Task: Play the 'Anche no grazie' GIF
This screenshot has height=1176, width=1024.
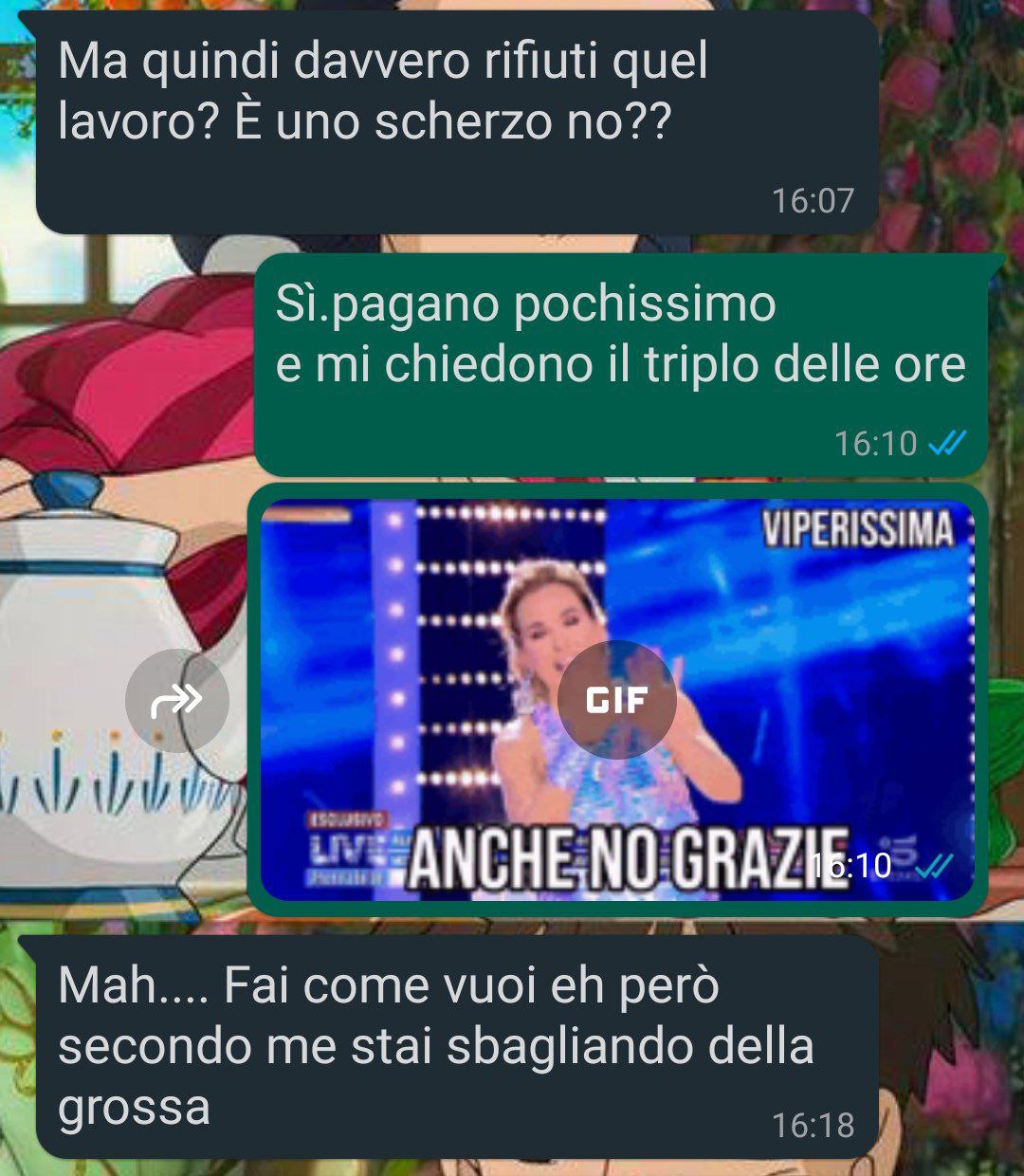Action: coord(616,700)
